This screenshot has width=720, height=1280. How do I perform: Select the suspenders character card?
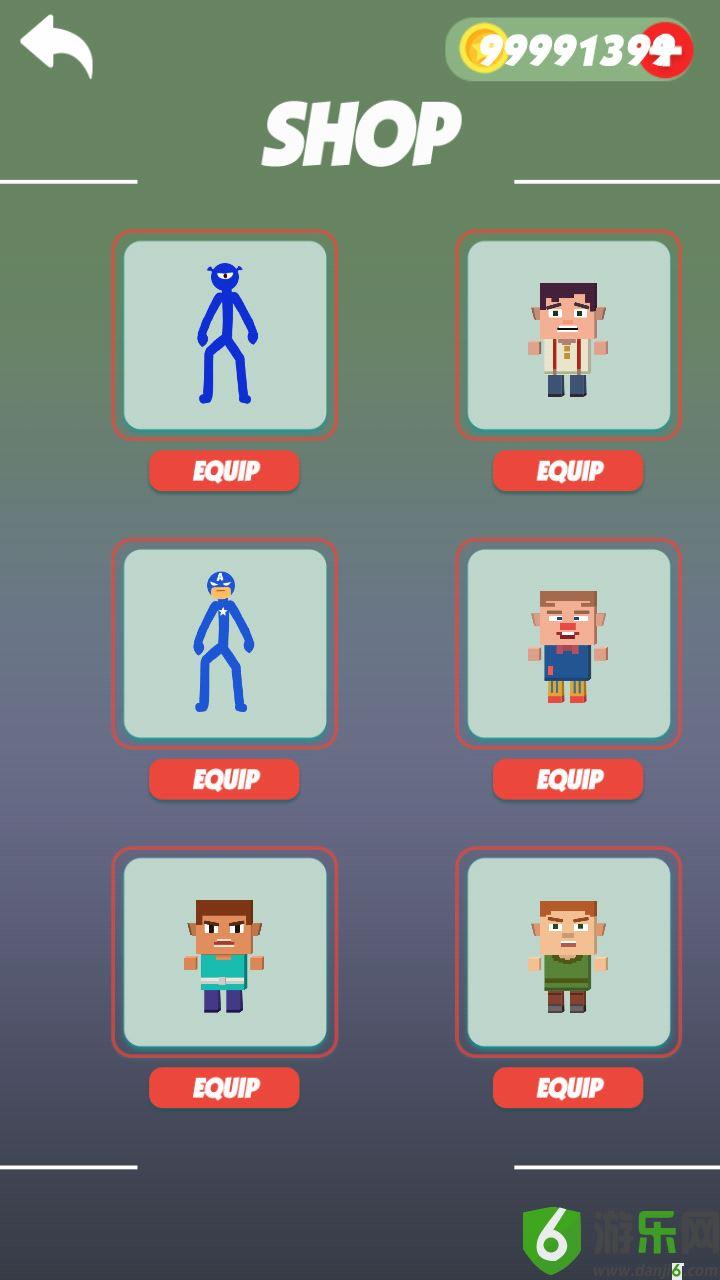pos(568,335)
